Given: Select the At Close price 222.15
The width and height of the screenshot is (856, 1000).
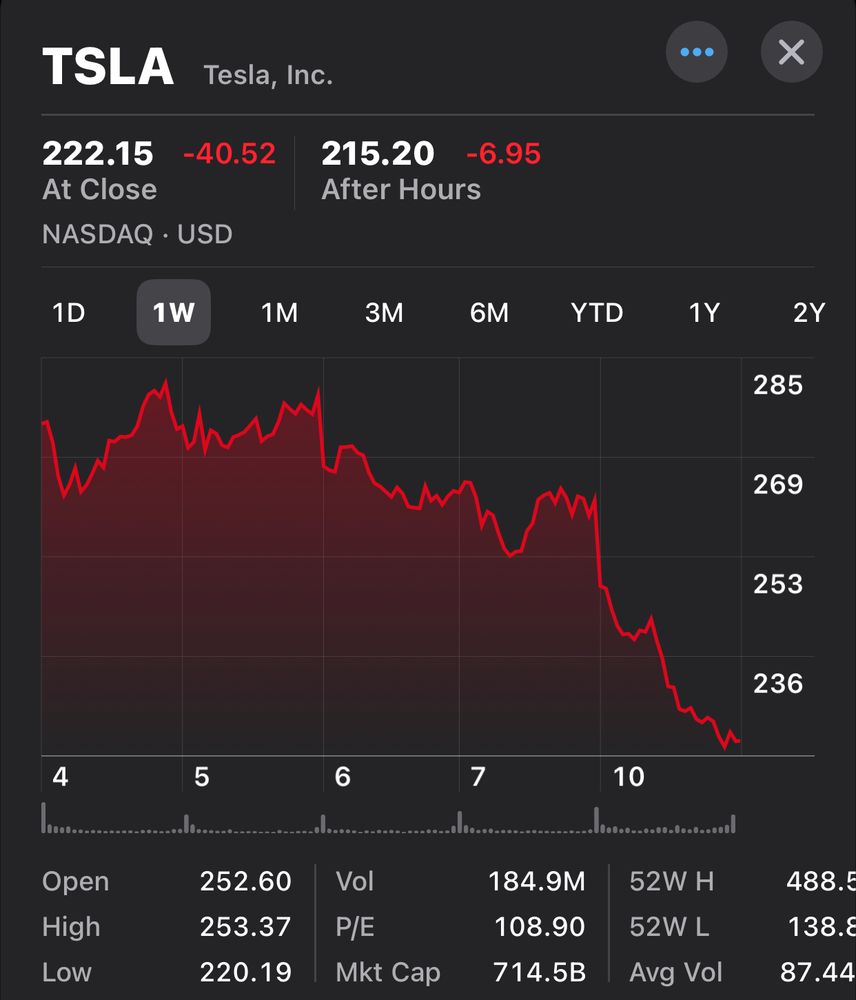Looking at the screenshot, I should click(99, 154).
